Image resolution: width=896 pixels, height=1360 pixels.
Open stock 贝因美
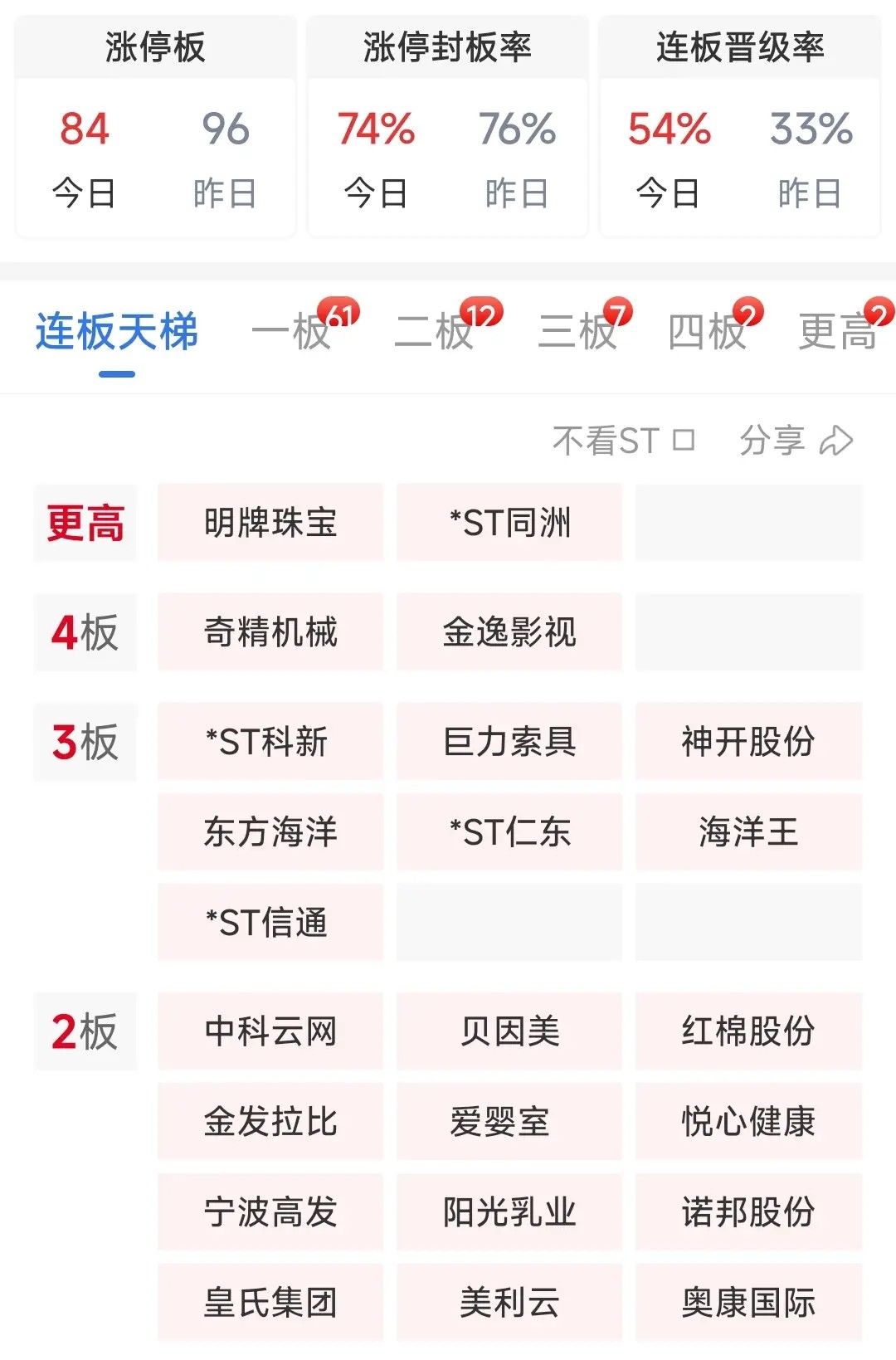point(509,1031)
